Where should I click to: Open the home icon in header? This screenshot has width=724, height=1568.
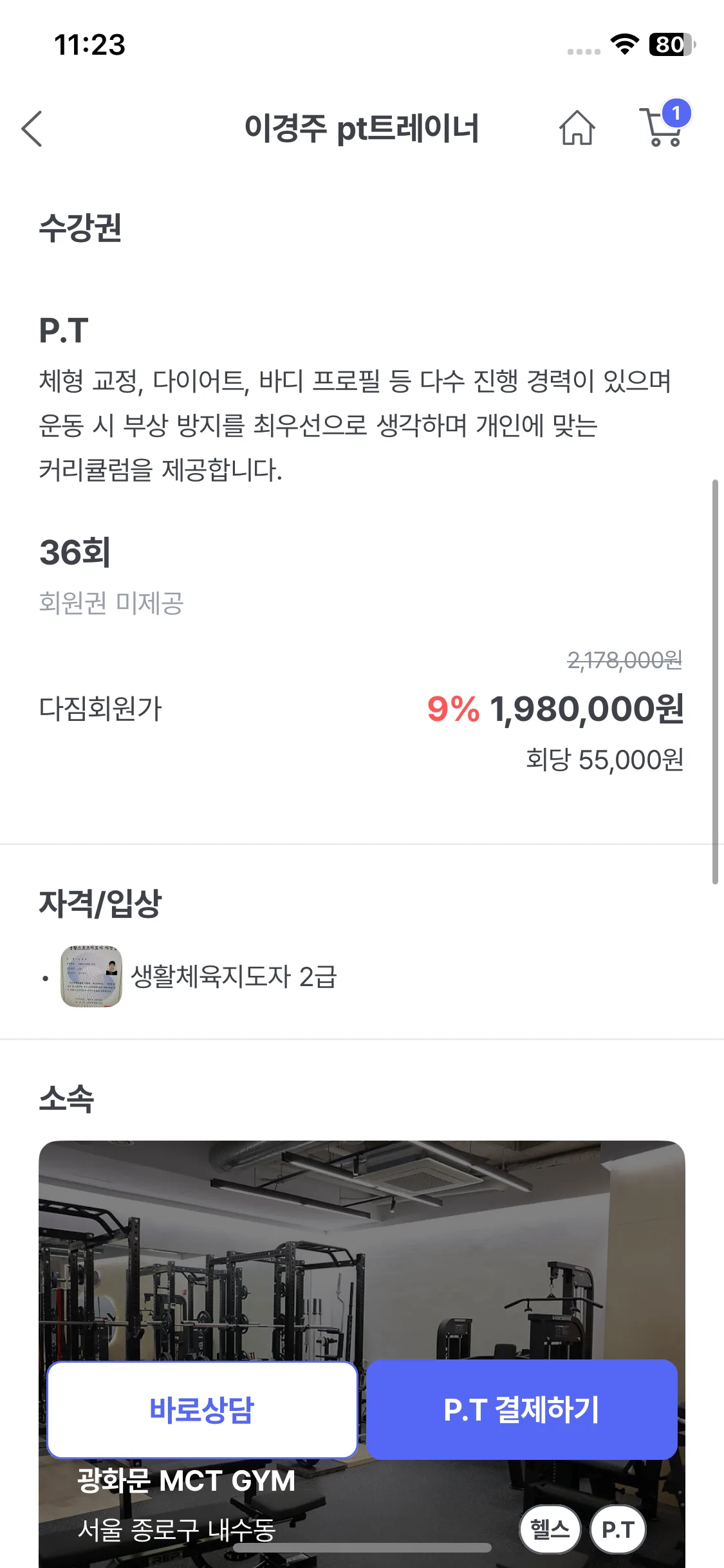[x=577, y=128]
